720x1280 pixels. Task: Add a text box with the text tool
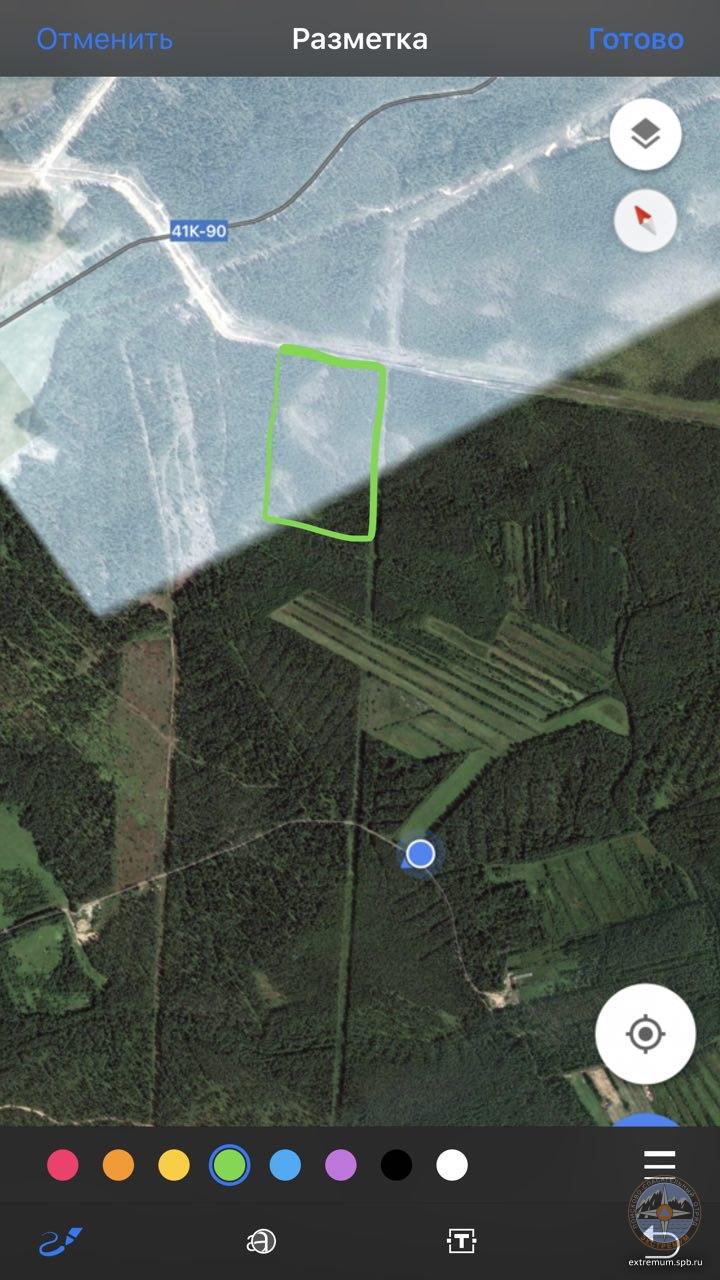coord(460,1242)
